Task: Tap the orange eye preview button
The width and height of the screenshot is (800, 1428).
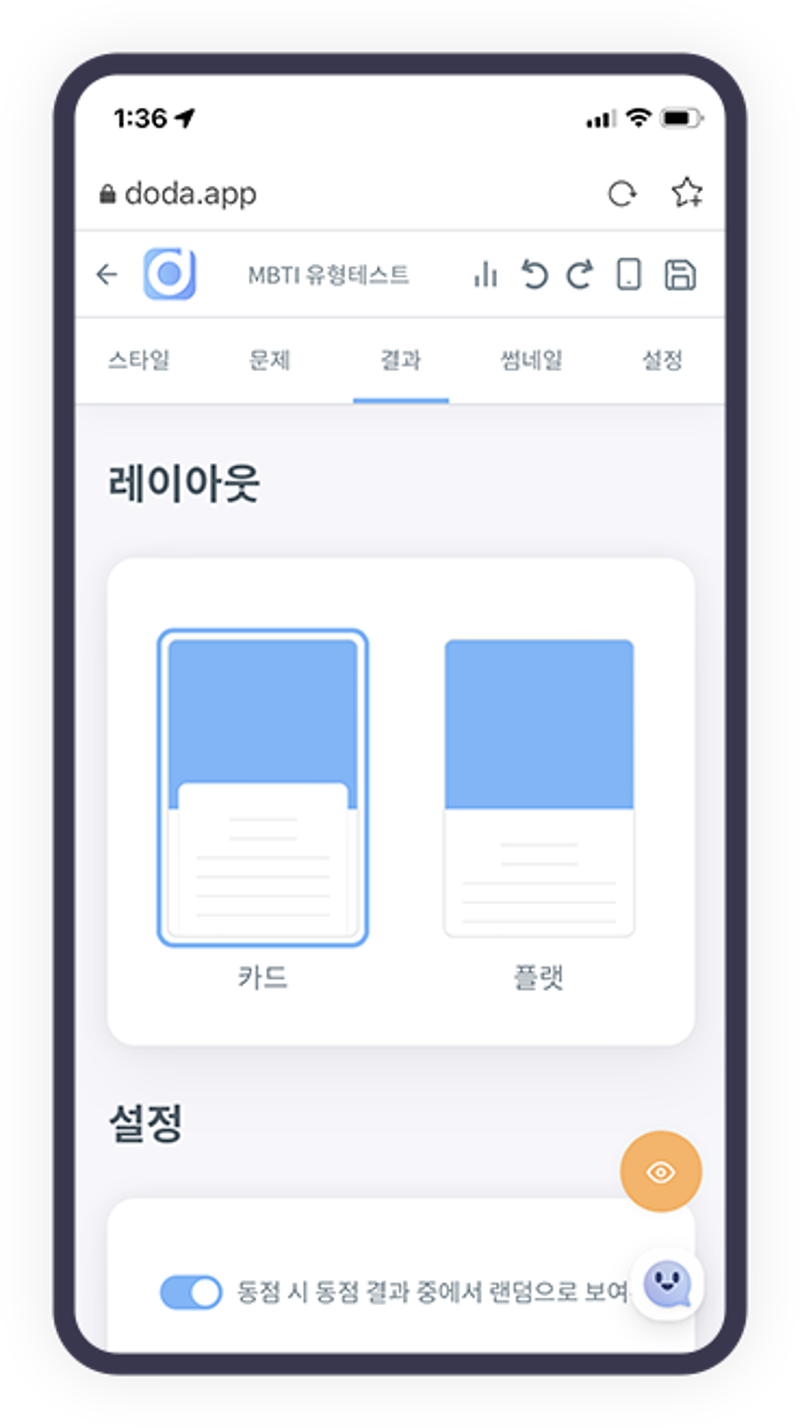Action: tap(661, 1172)
